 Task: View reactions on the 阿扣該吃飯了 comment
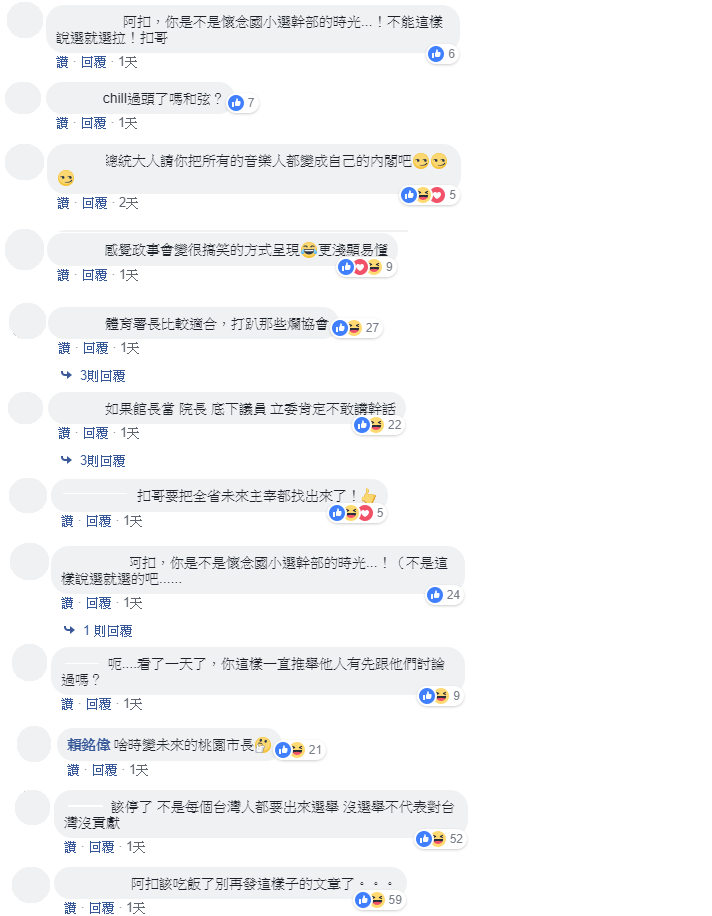[378, 900]
